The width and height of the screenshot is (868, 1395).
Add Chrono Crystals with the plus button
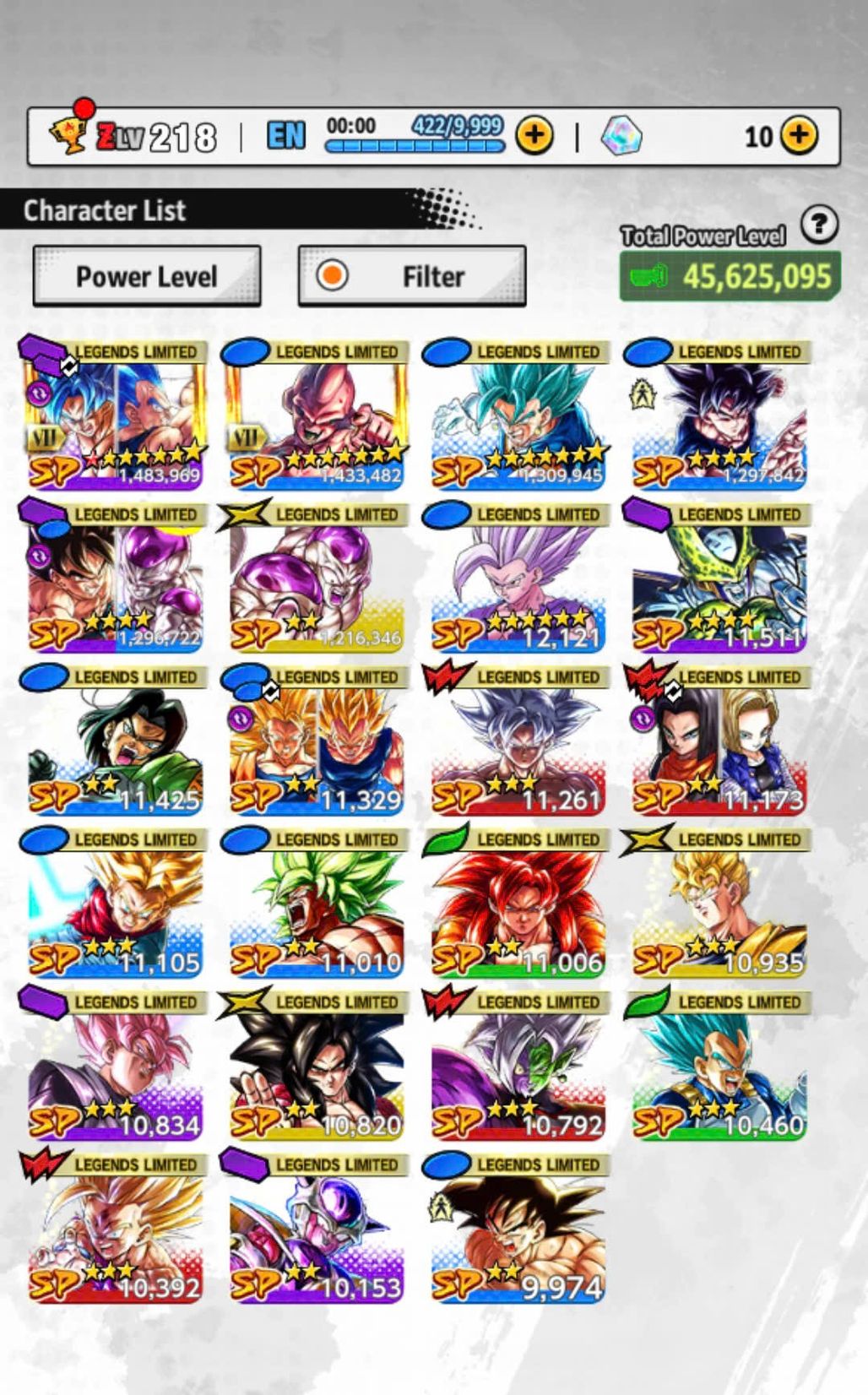(x=799, y=135)
